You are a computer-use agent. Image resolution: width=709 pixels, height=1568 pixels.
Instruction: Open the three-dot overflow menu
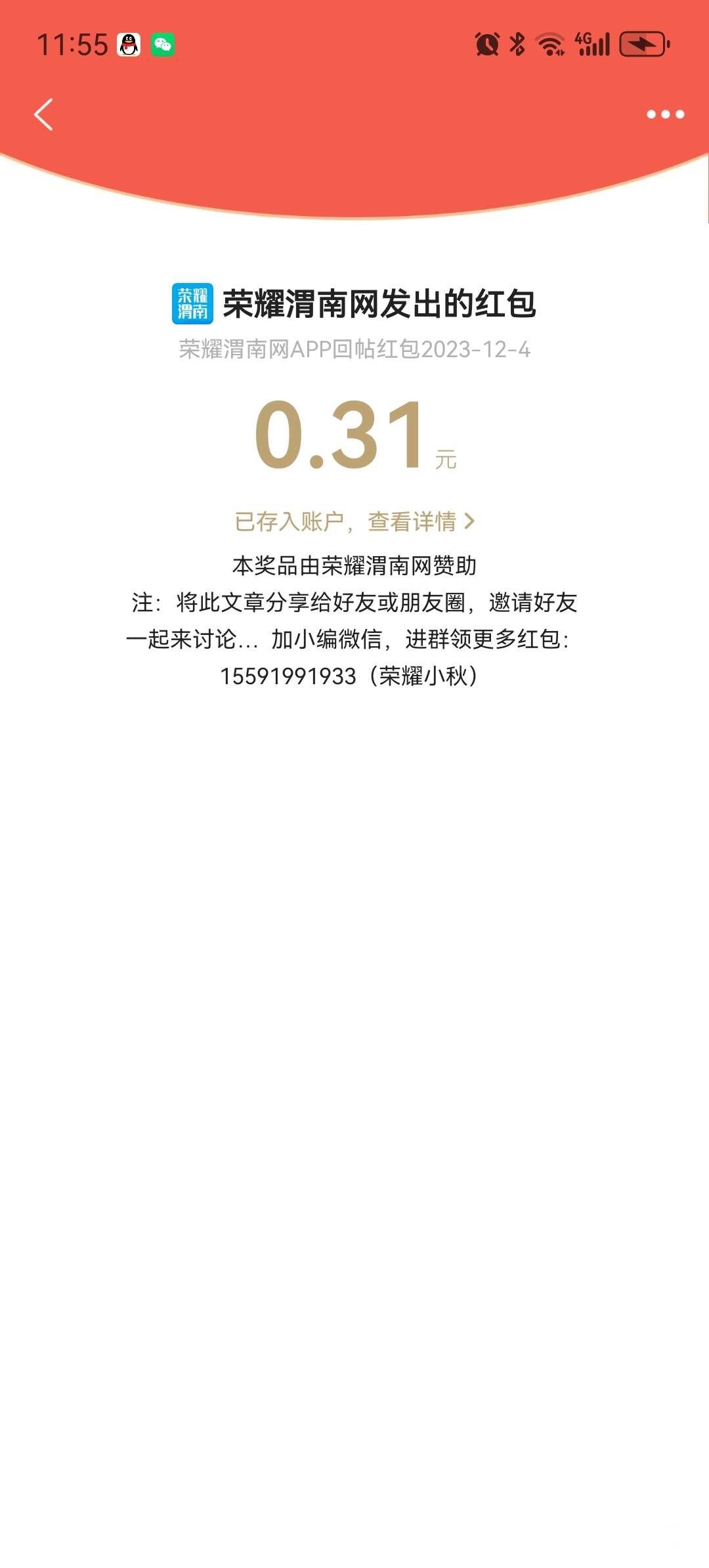pos(665,114)
